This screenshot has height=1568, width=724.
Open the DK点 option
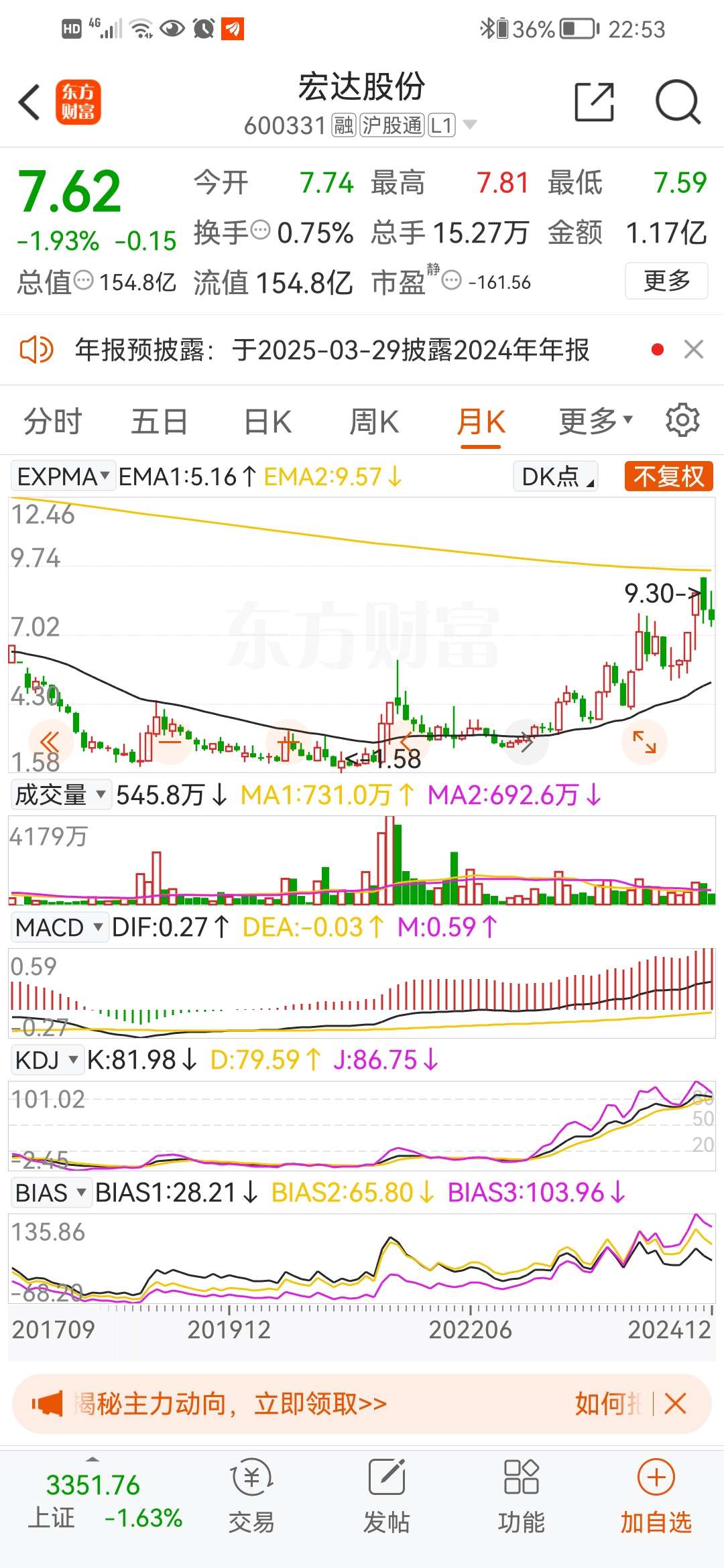556,476
